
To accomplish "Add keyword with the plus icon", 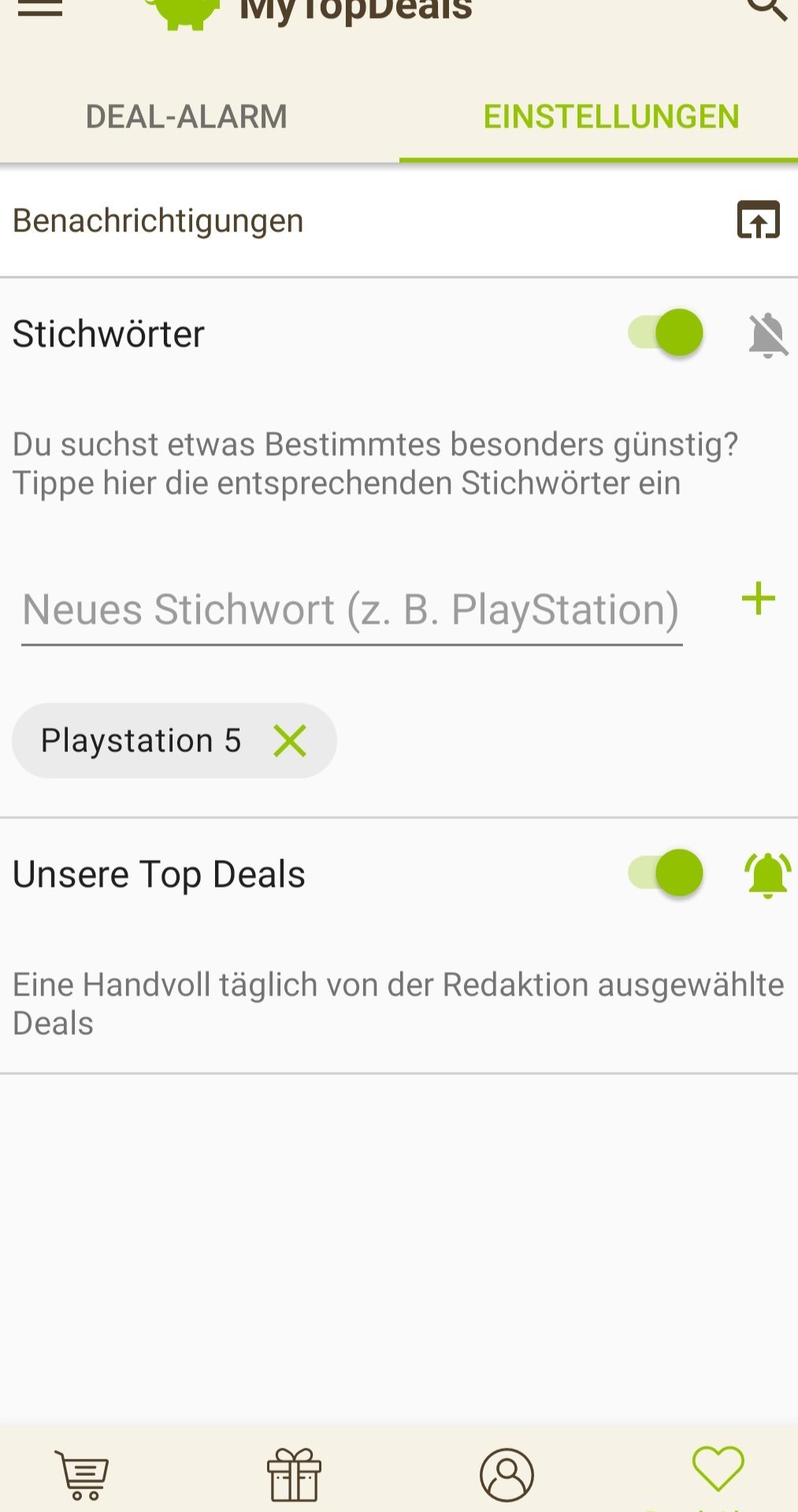I will pos(758,598).
